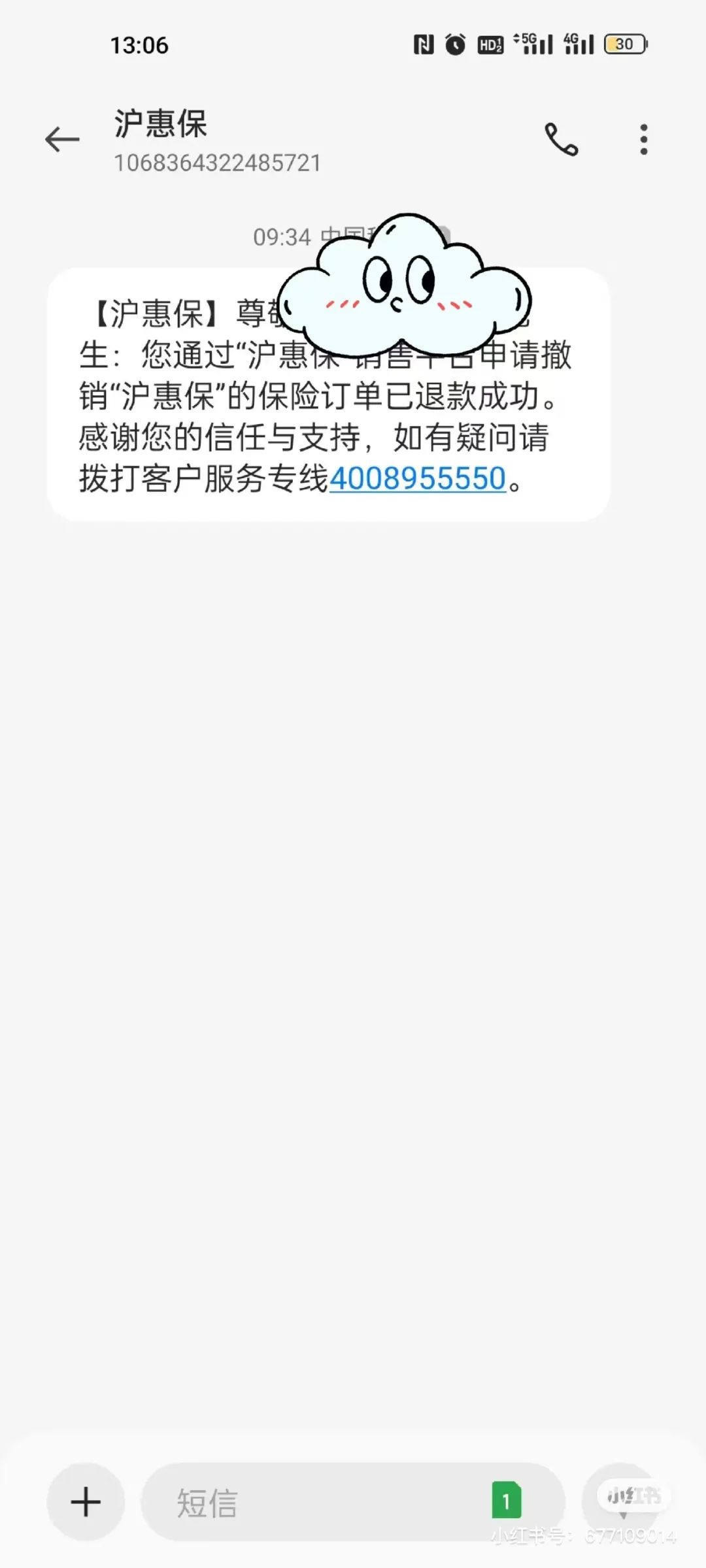
Task: Open the plus attachment button
Action: click(x=86, y=1502)
